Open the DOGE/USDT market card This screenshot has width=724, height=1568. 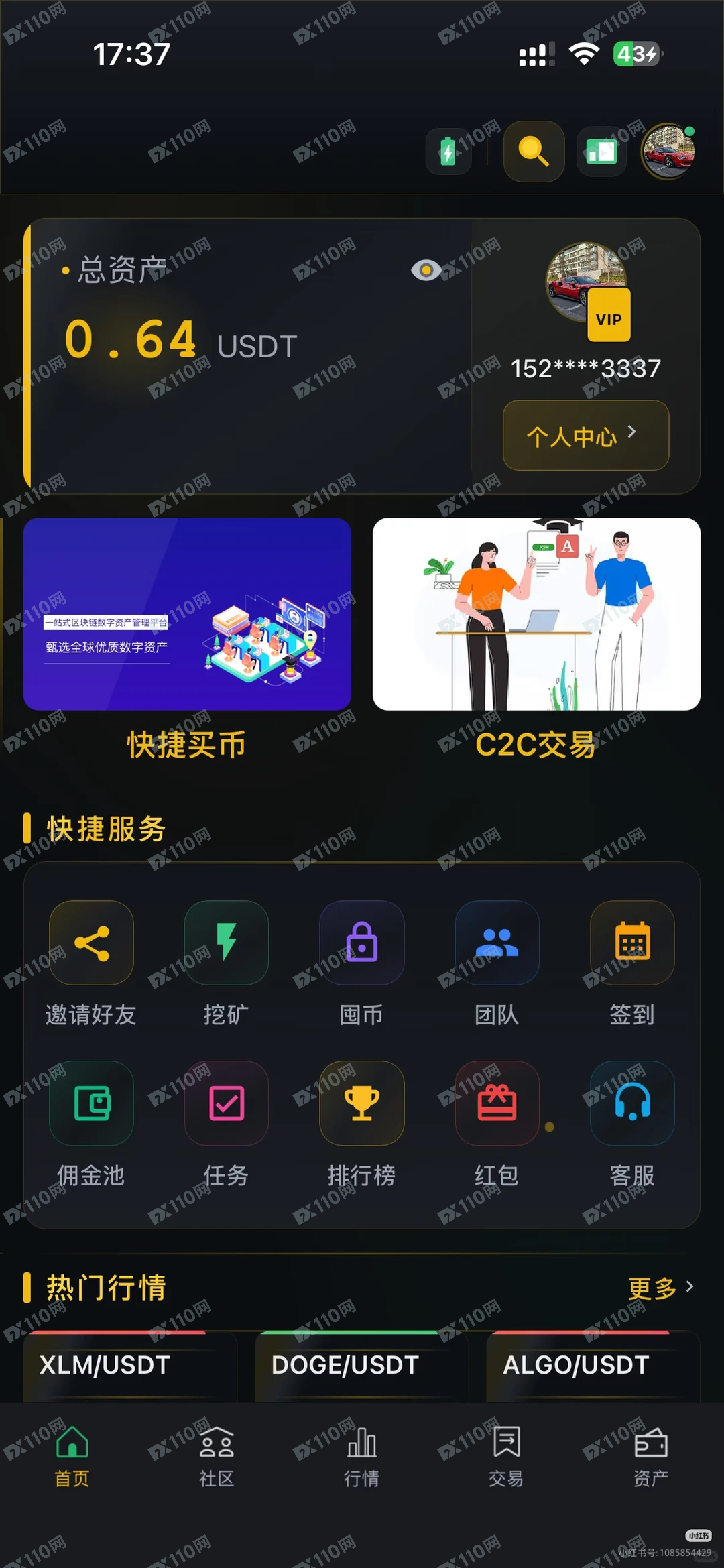tap(361, 1366)
